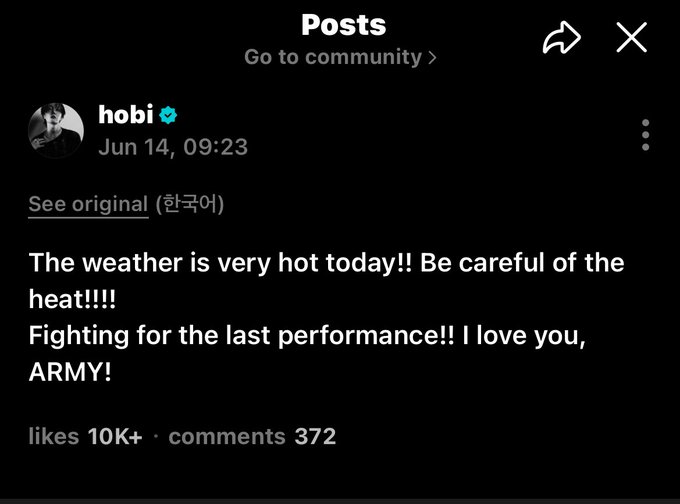Tap See original to view Korean text

88,204
